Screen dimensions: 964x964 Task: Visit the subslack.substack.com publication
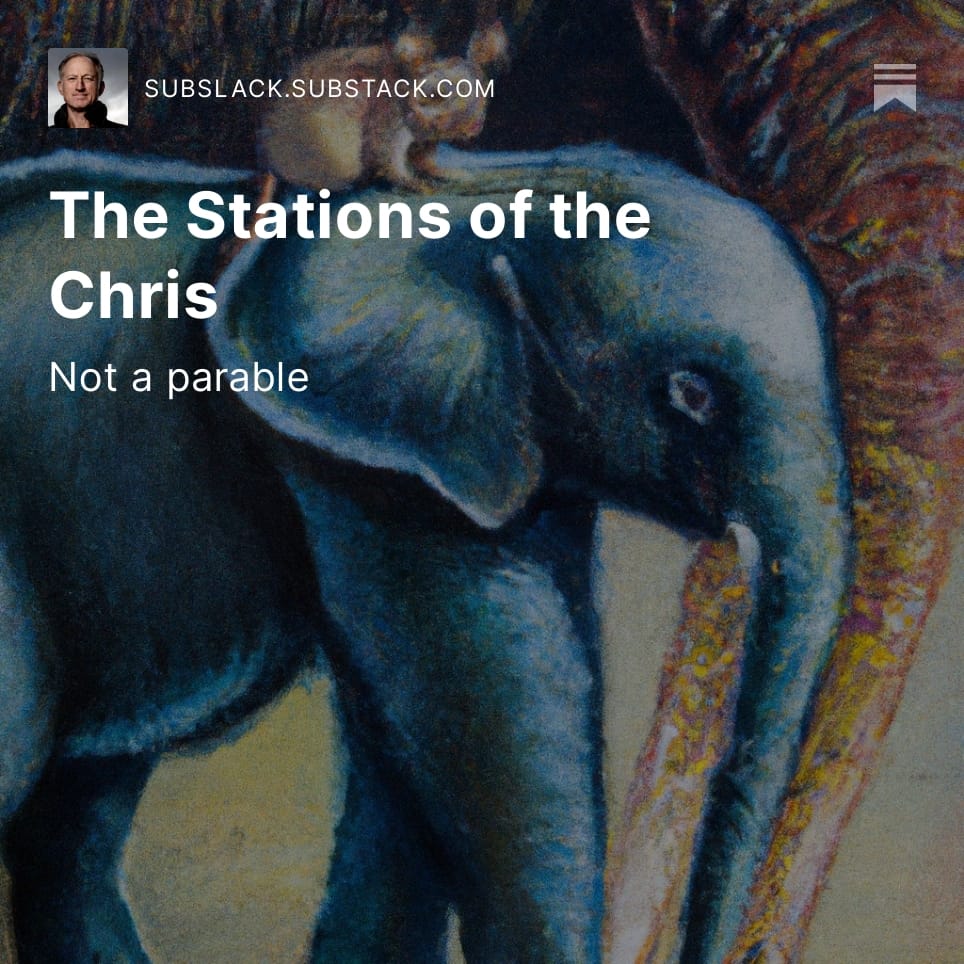[x=319, y=88]
